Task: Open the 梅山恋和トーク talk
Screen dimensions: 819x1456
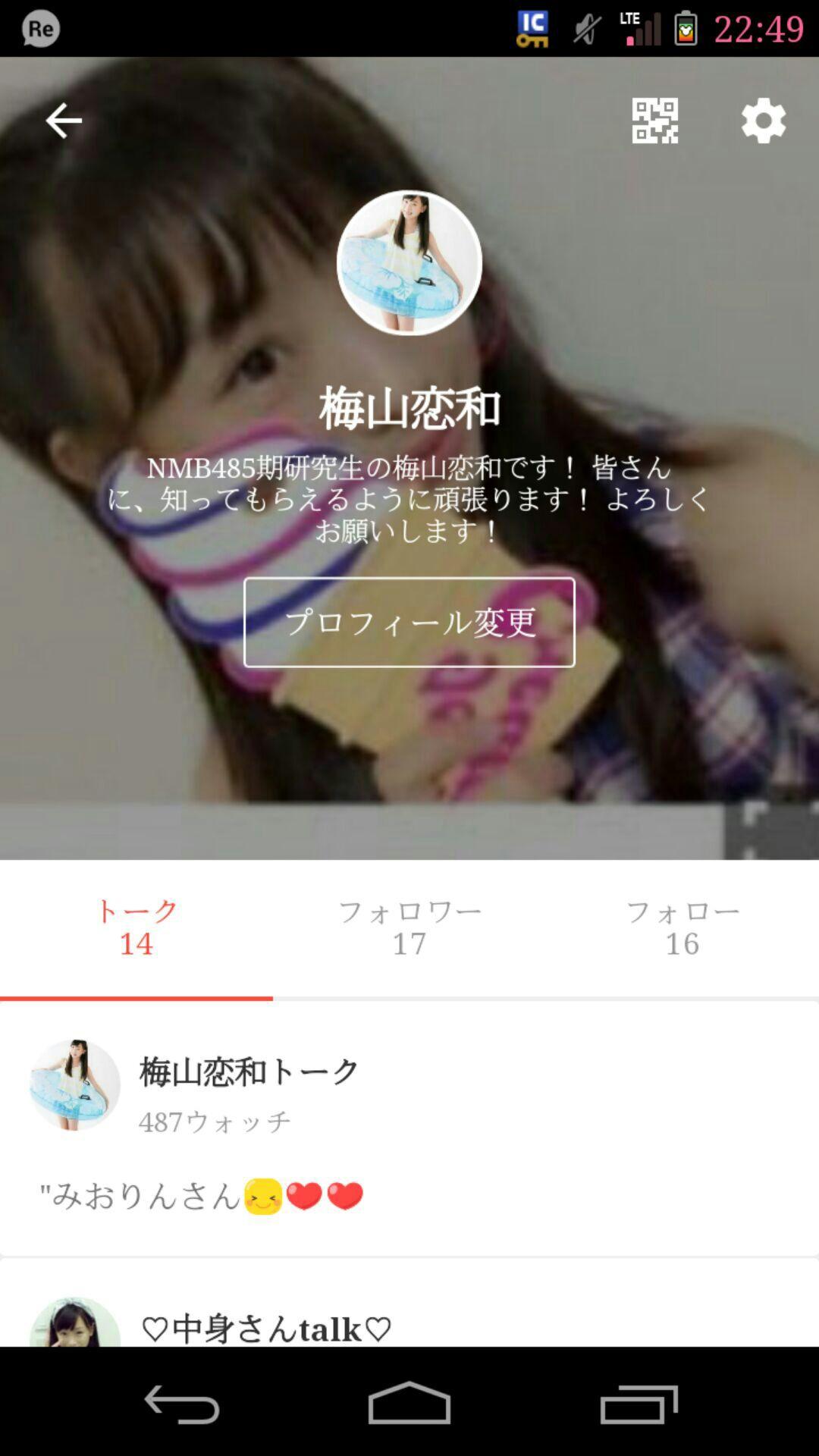Action: coord(249,1072)
